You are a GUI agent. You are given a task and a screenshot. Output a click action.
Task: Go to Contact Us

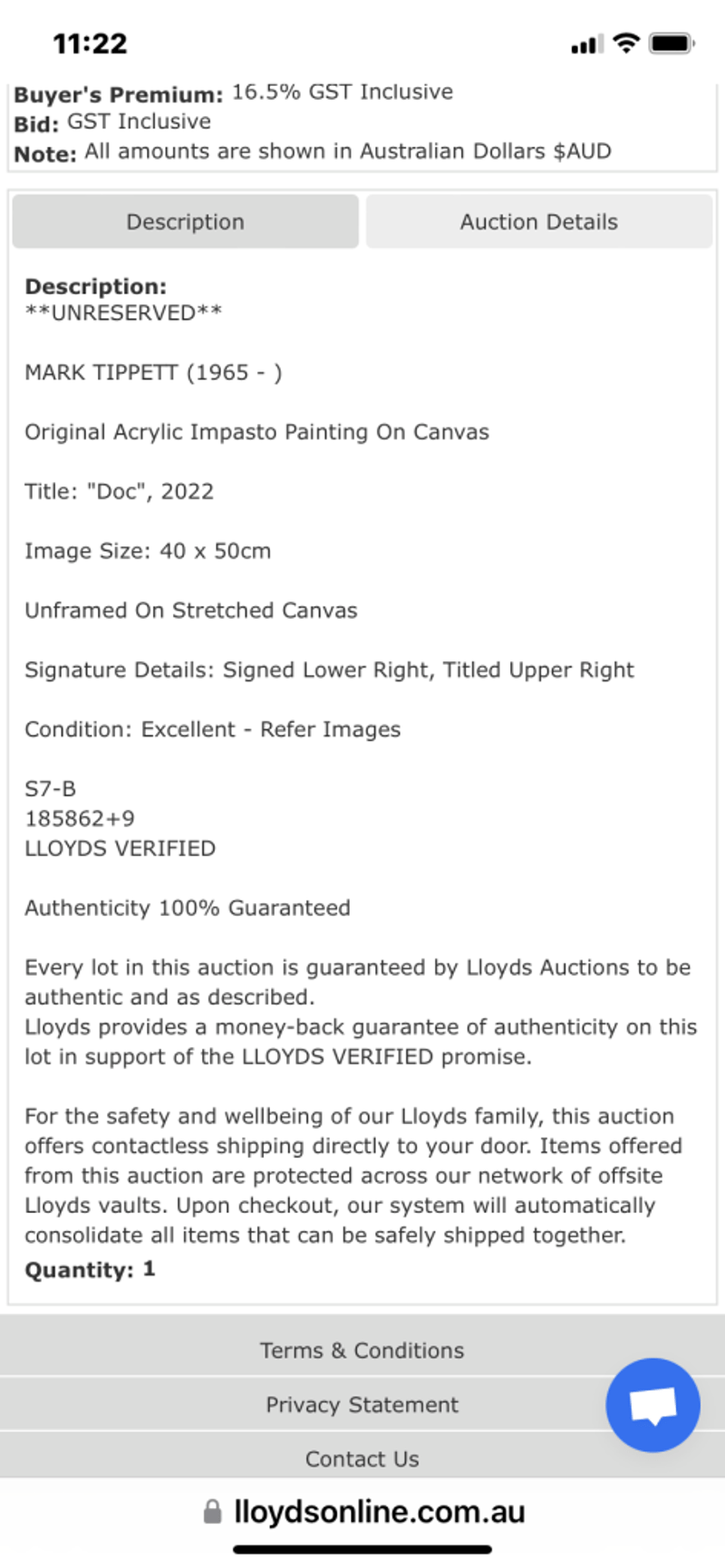(362, 1459)
